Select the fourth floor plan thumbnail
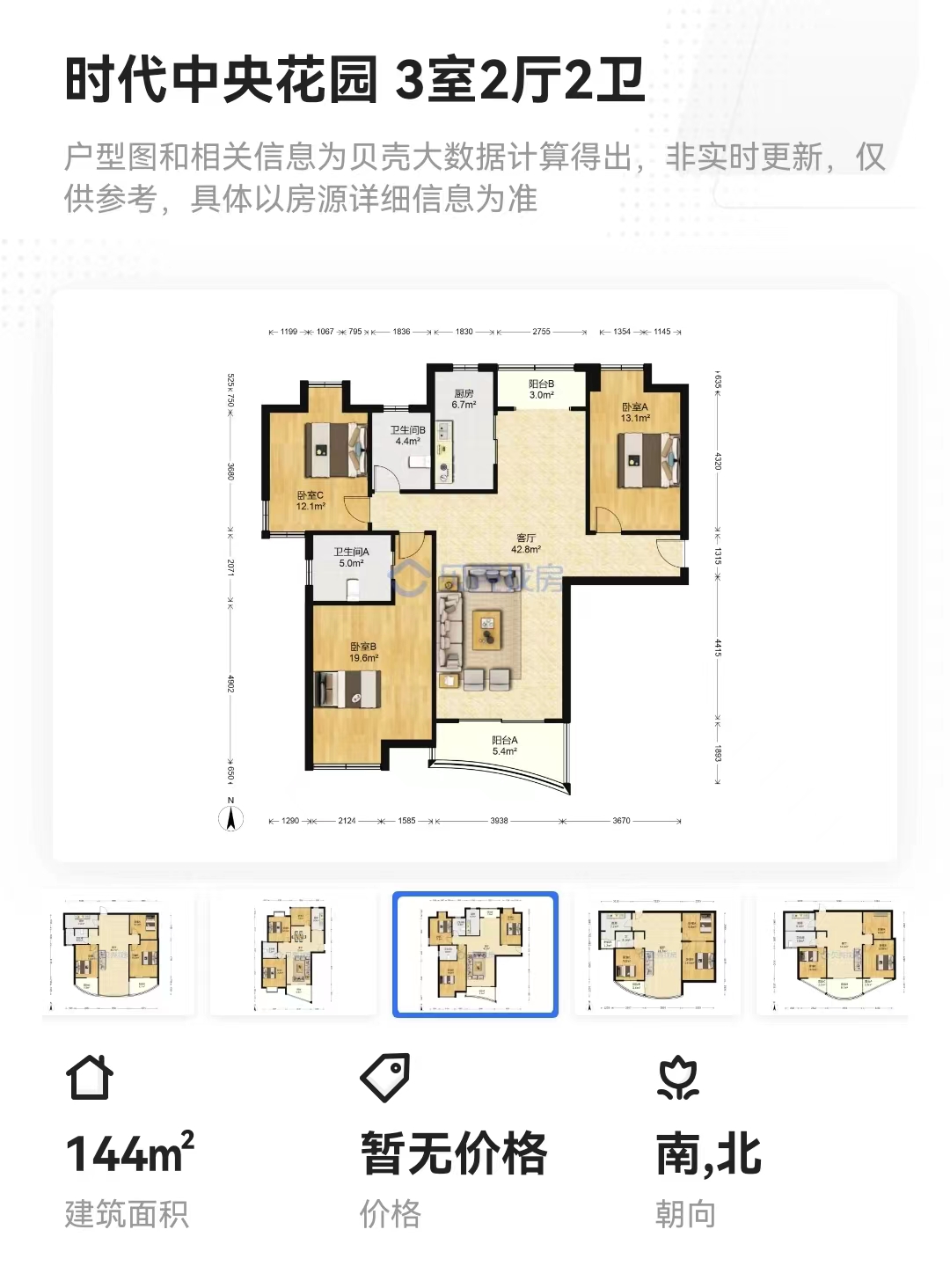 657,955
